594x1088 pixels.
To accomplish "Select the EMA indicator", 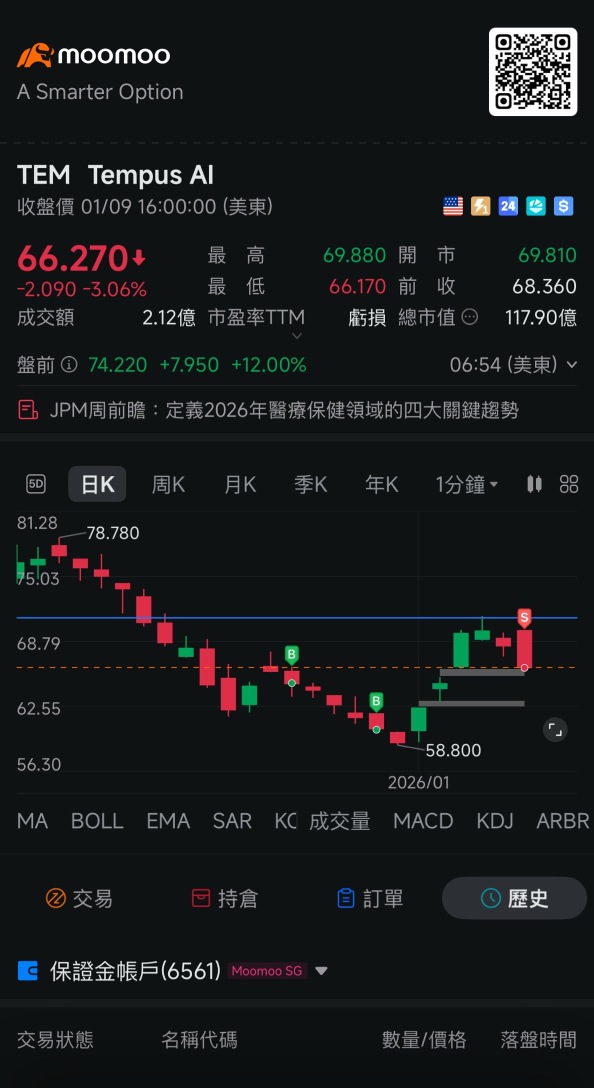I will click(x=168, y=821).
